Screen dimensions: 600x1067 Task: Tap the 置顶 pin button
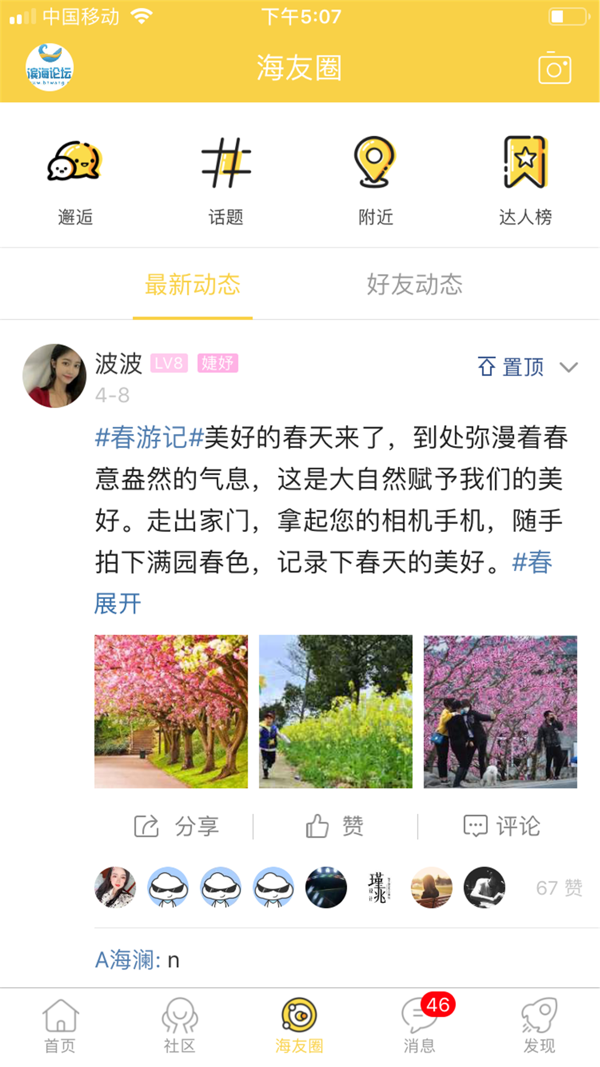click(x=511, y=367)
